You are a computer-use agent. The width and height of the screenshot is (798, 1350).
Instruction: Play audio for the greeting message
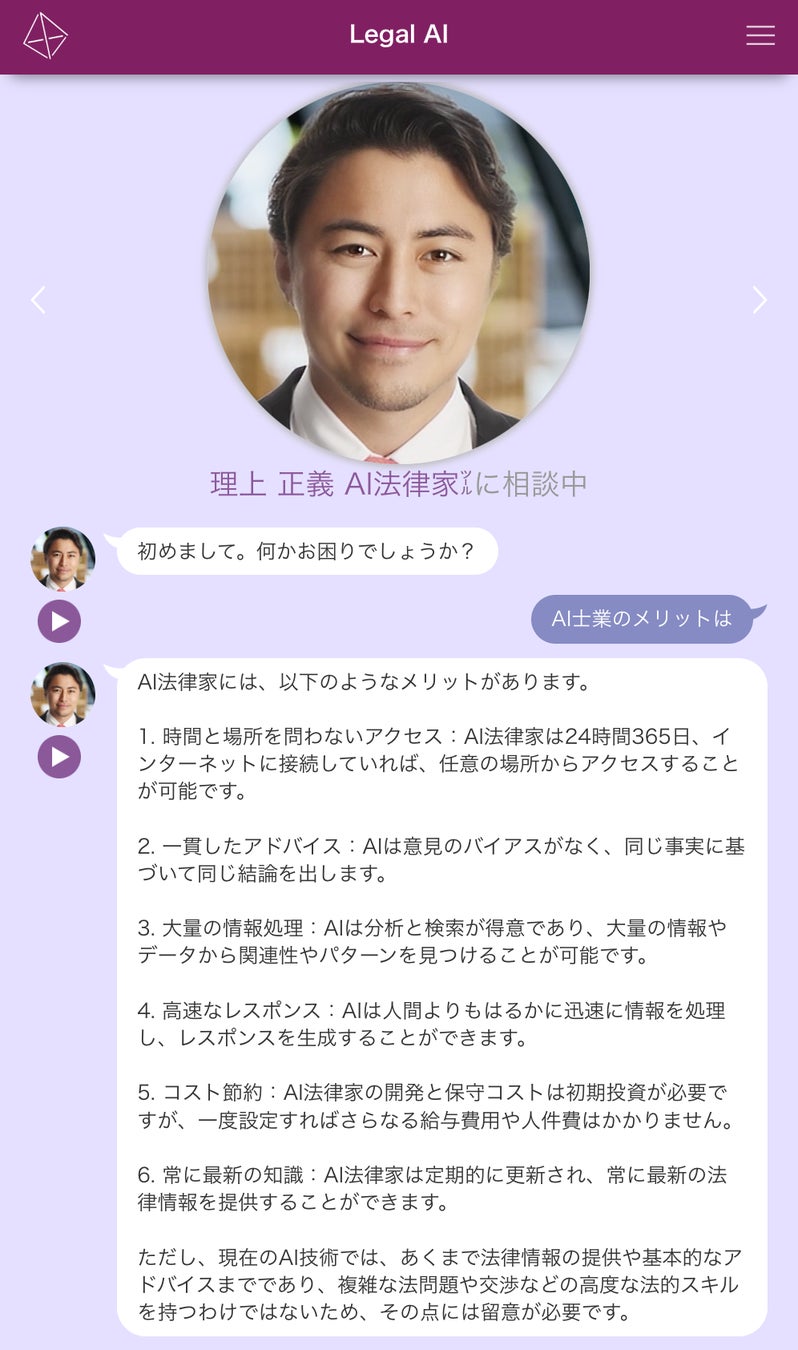[x=59, y=621]
